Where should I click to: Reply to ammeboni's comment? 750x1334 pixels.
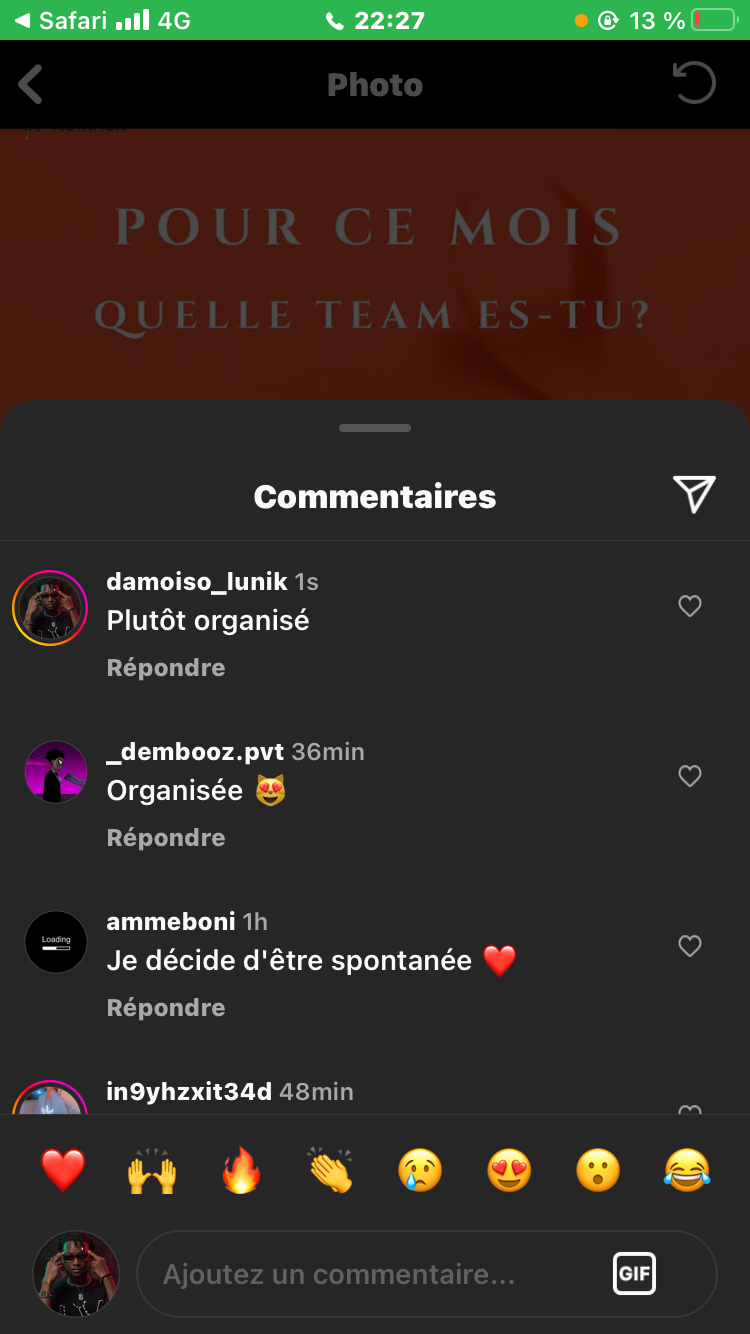pyautogui.click(x=166, y=1008)
